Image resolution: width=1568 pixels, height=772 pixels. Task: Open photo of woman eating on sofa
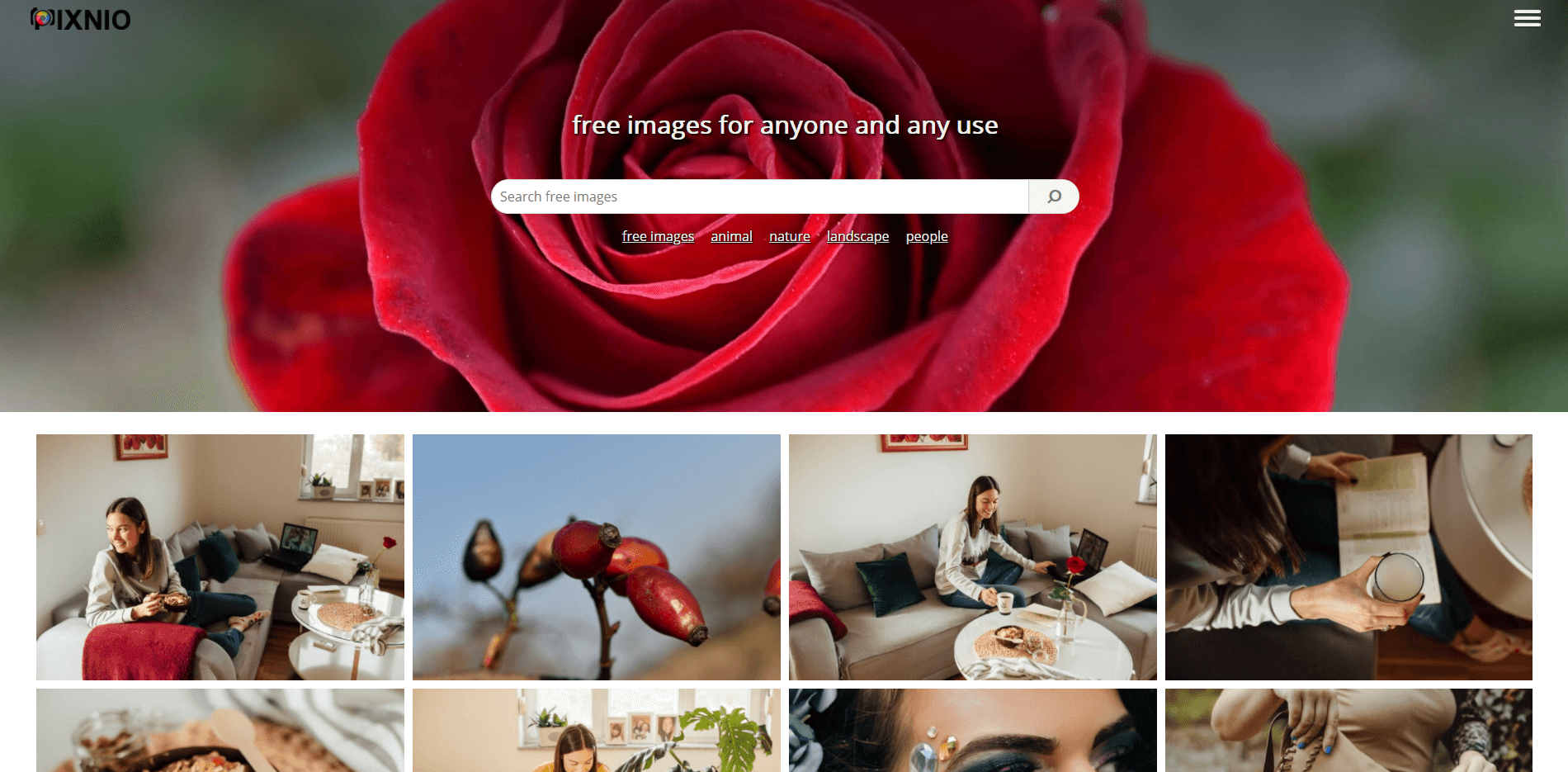click(220, 557)
